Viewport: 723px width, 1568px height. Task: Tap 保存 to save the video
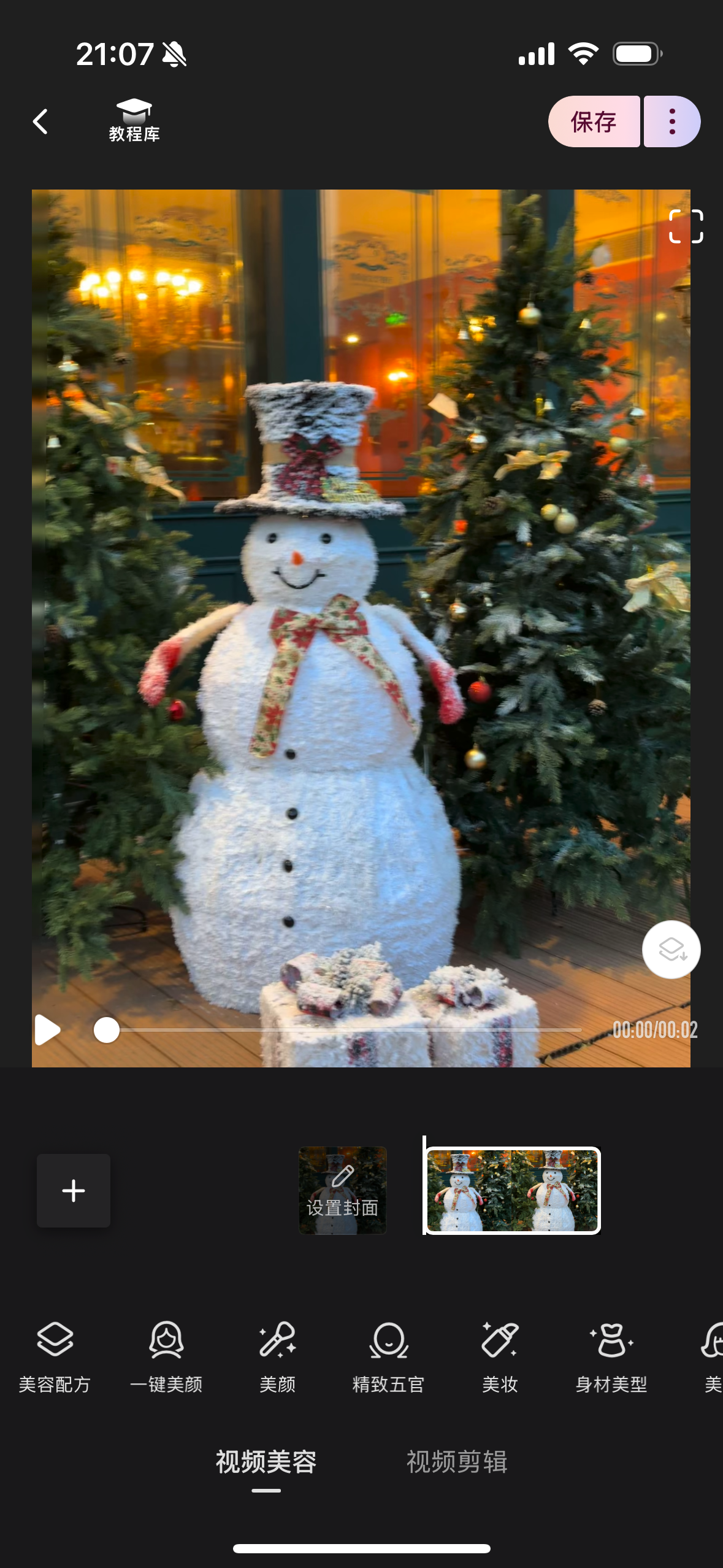pos(593,121)
